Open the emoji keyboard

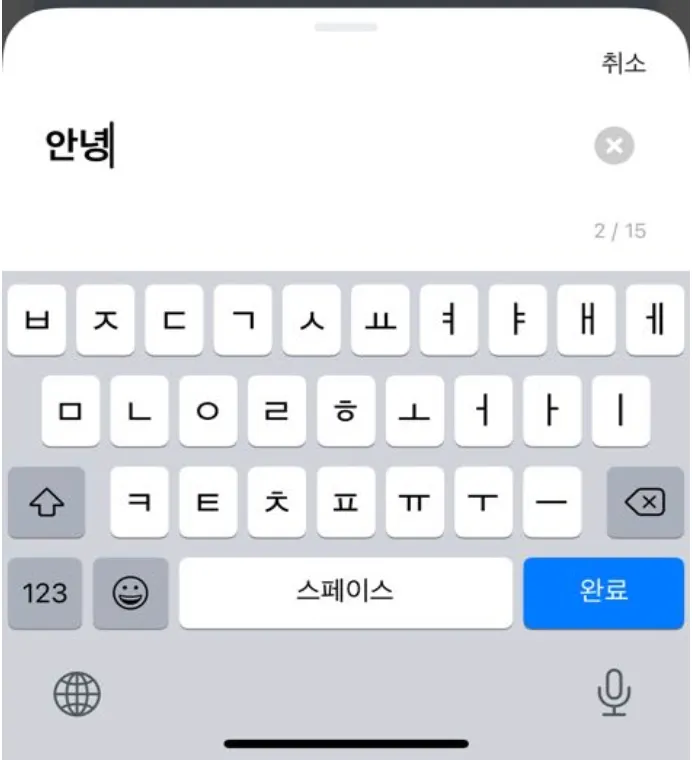coord(130,593)
